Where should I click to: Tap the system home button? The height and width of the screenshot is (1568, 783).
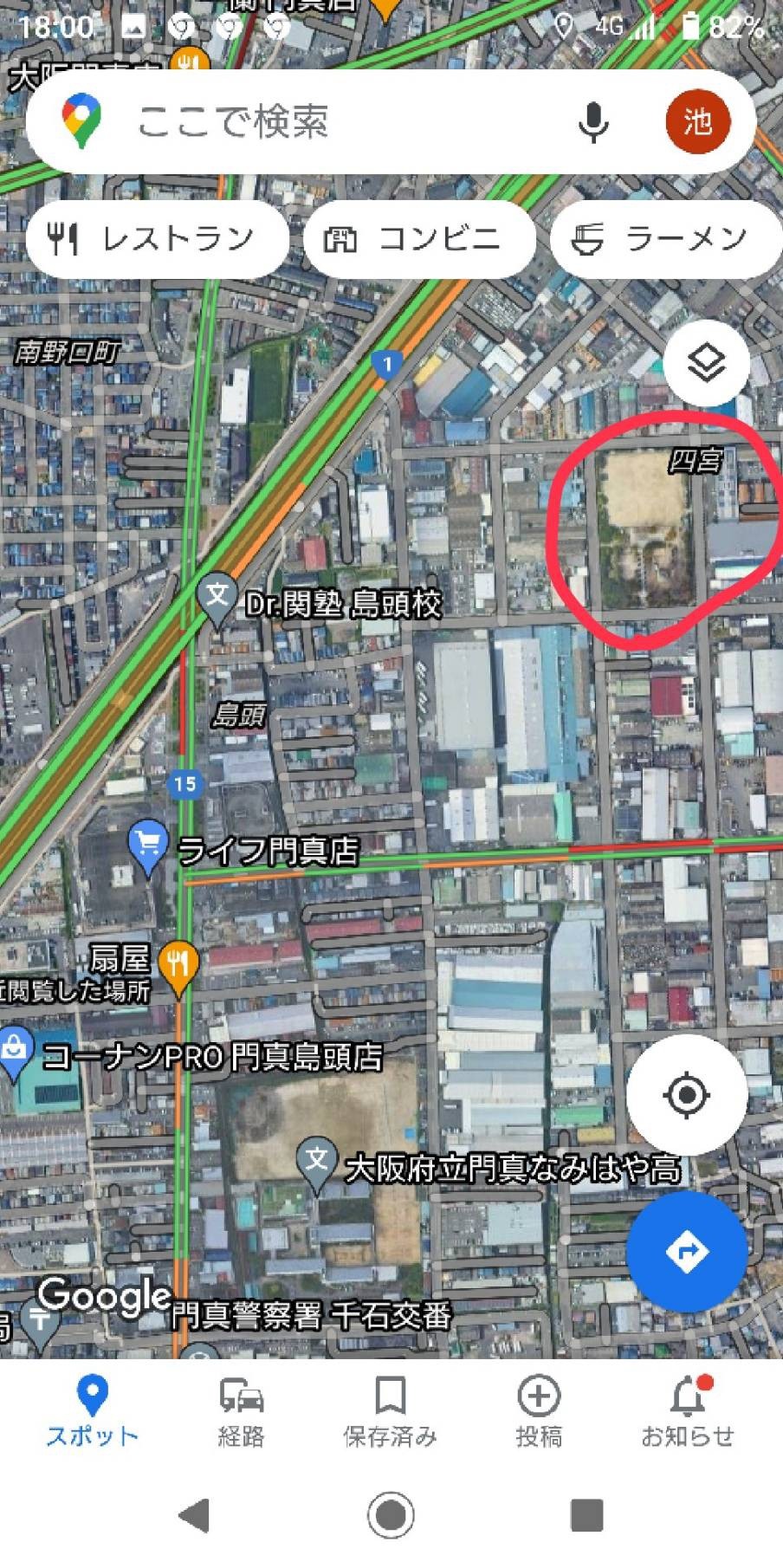tap(391, 1515)
